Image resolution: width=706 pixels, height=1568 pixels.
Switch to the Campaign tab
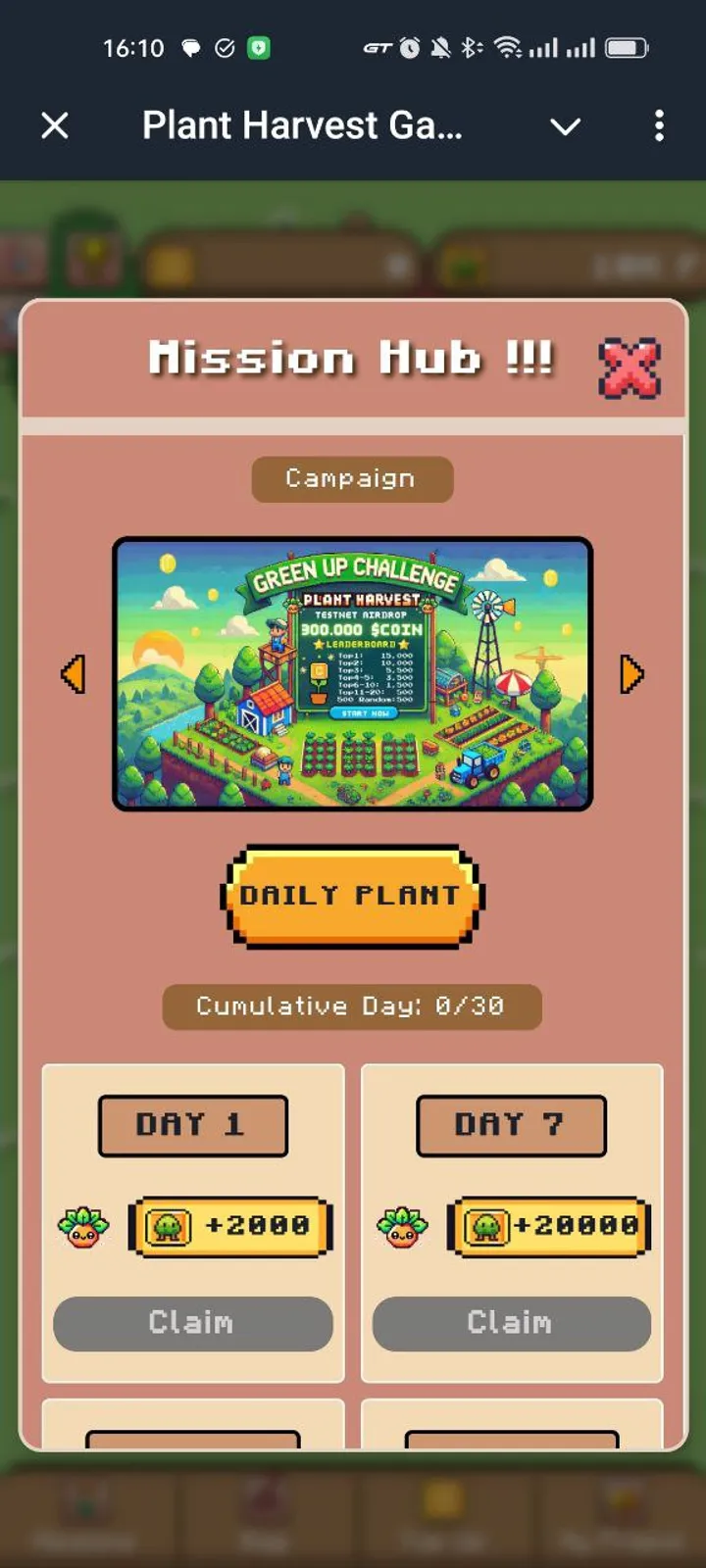coord(351,479)
